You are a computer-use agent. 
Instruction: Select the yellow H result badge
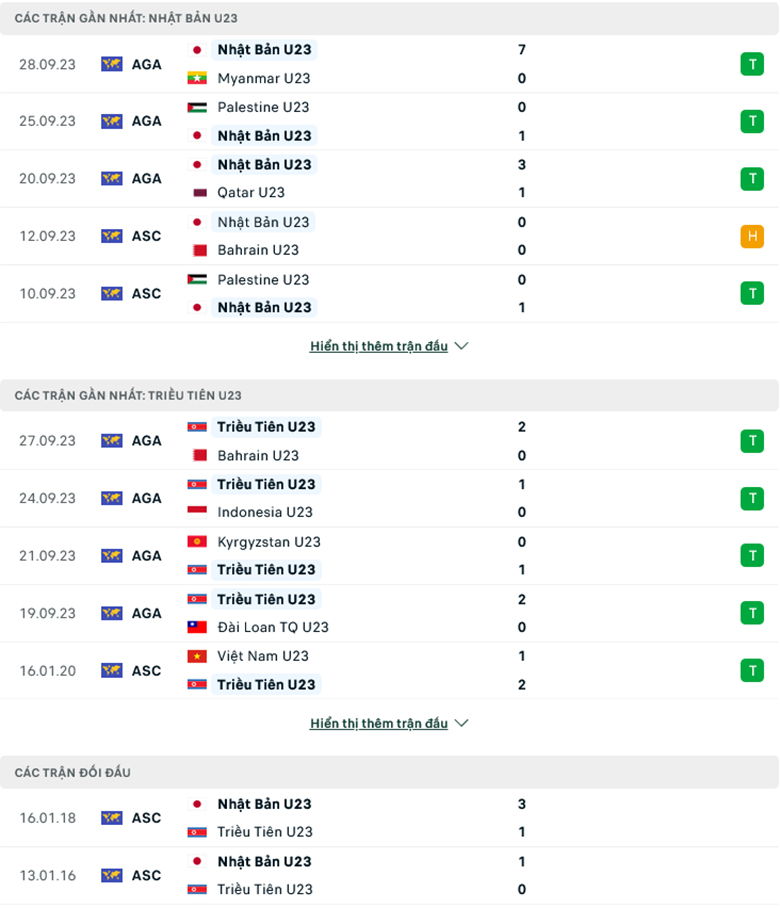pyautogui.click(x=752, y=236)
